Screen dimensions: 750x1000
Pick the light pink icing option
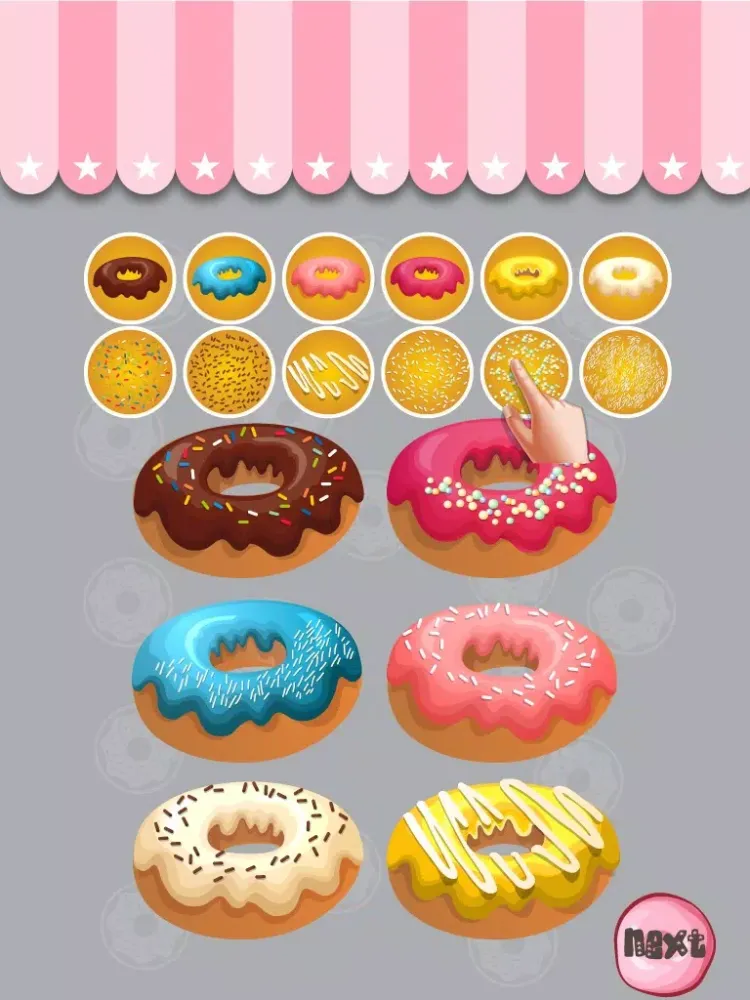pyautogui.click(x=328, y=277)
